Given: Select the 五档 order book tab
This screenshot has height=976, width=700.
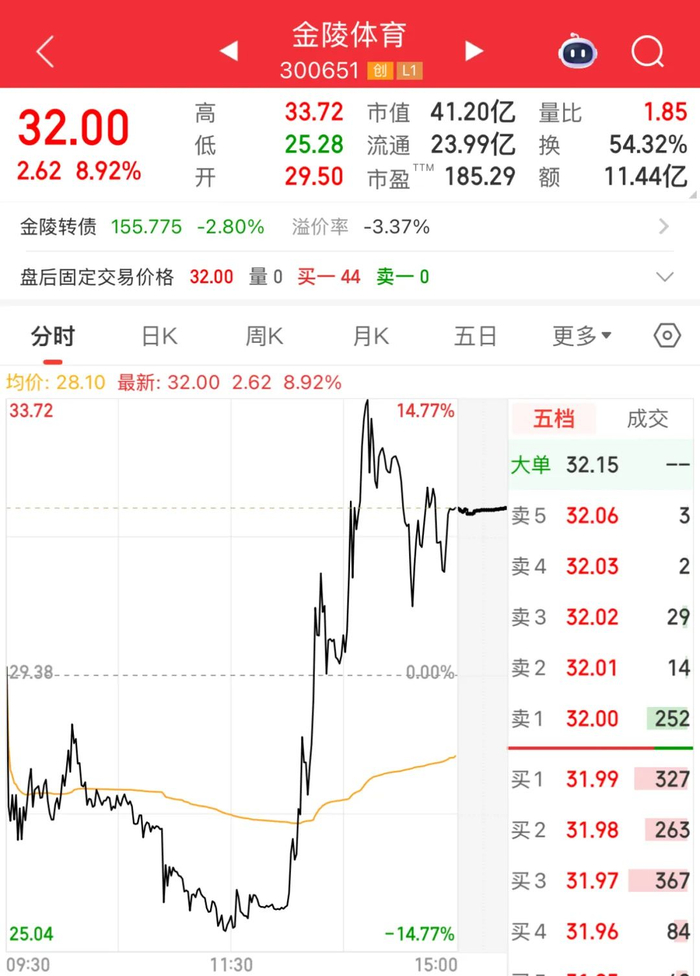Looking at the screenshot, I should [x=554, y=418].
